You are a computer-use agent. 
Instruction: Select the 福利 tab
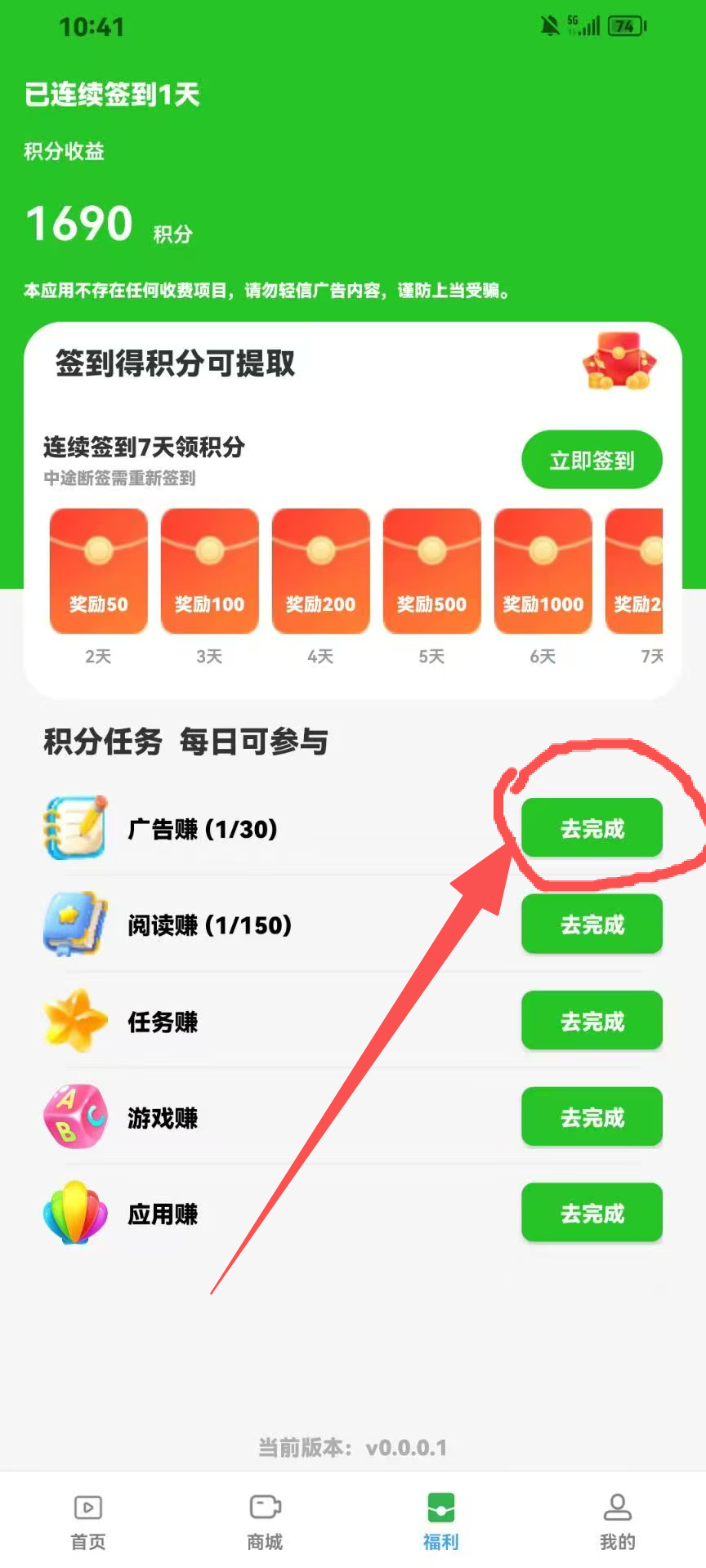coord(440,1521)
